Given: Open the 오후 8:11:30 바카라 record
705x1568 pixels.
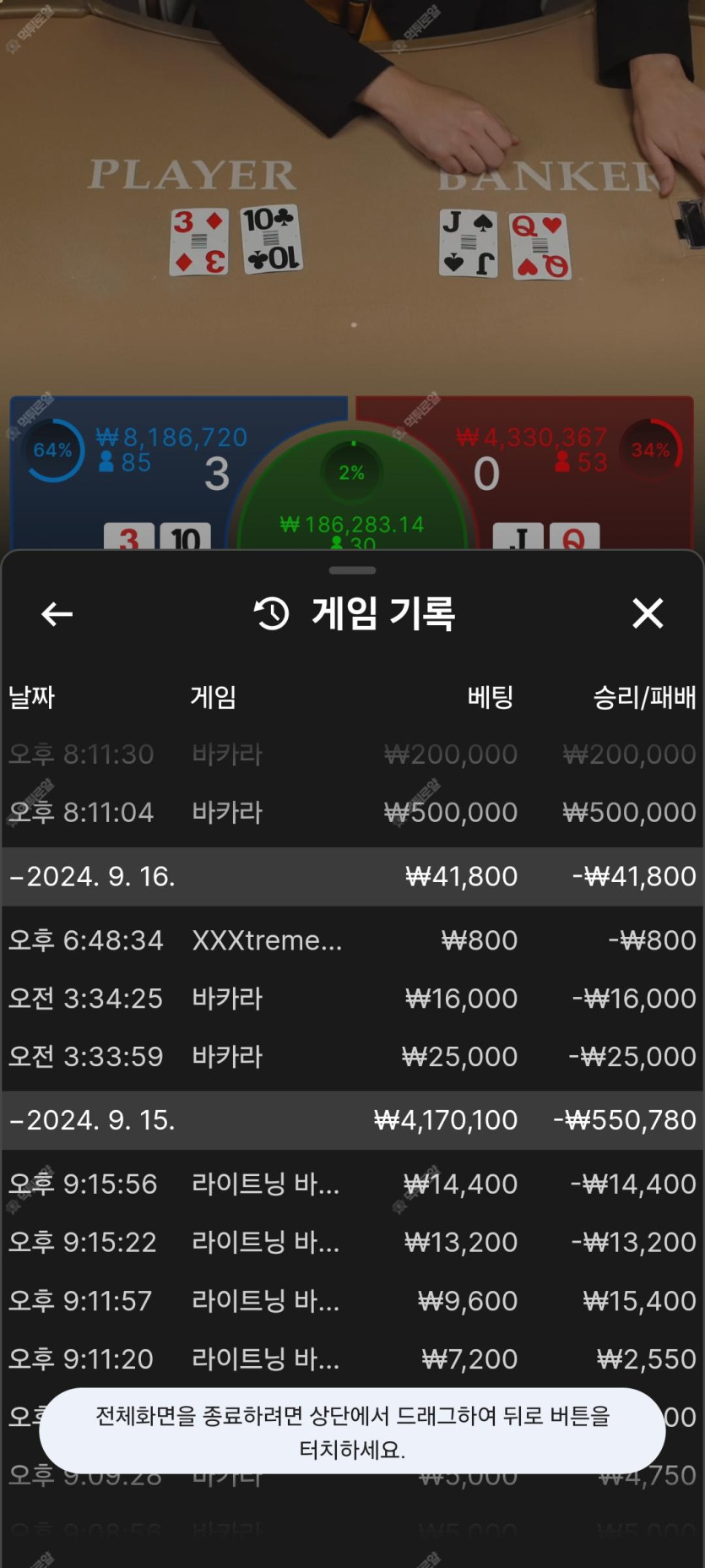Looking at the screenshot, I should pyautogui.click(x=351, y=754).
